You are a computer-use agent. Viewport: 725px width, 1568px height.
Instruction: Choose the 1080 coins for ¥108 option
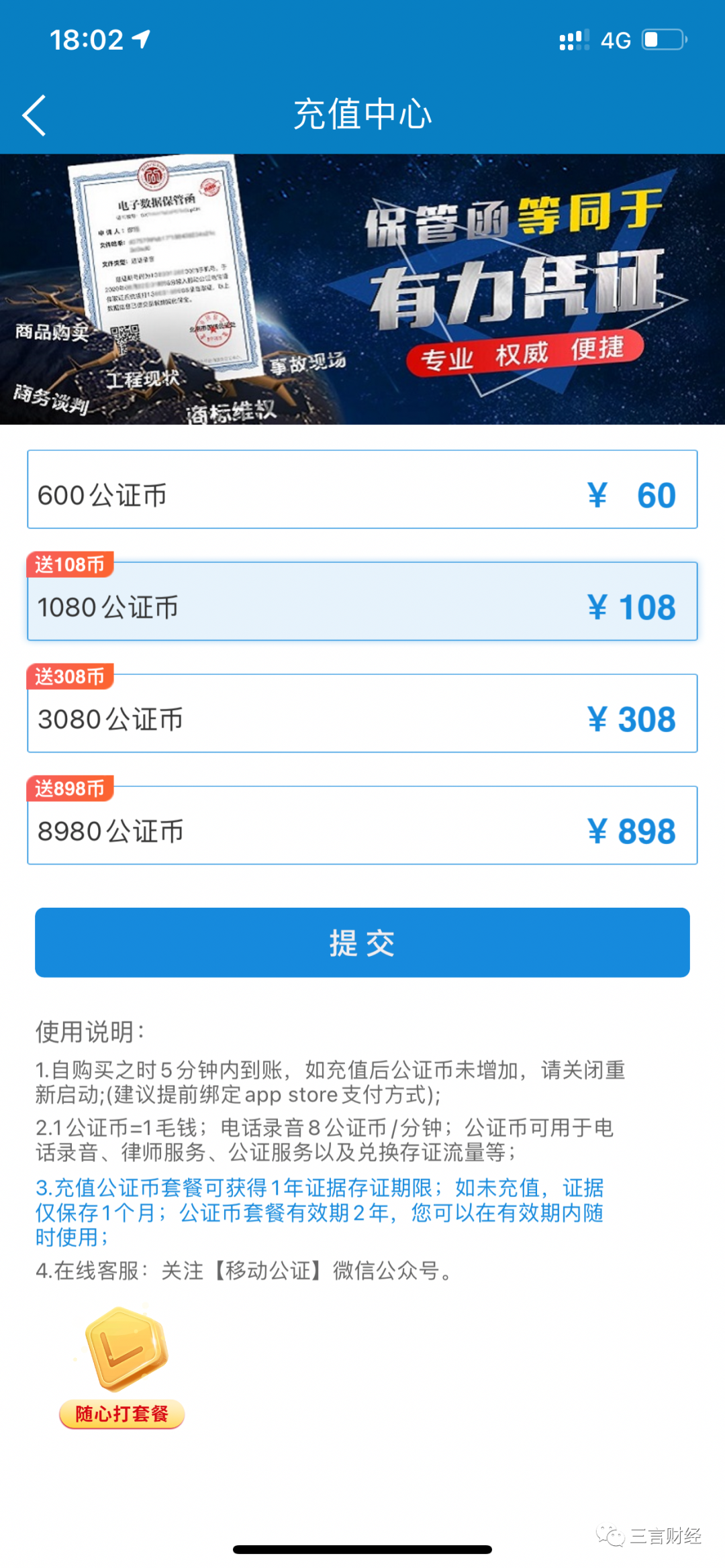[x=362, y=602]
